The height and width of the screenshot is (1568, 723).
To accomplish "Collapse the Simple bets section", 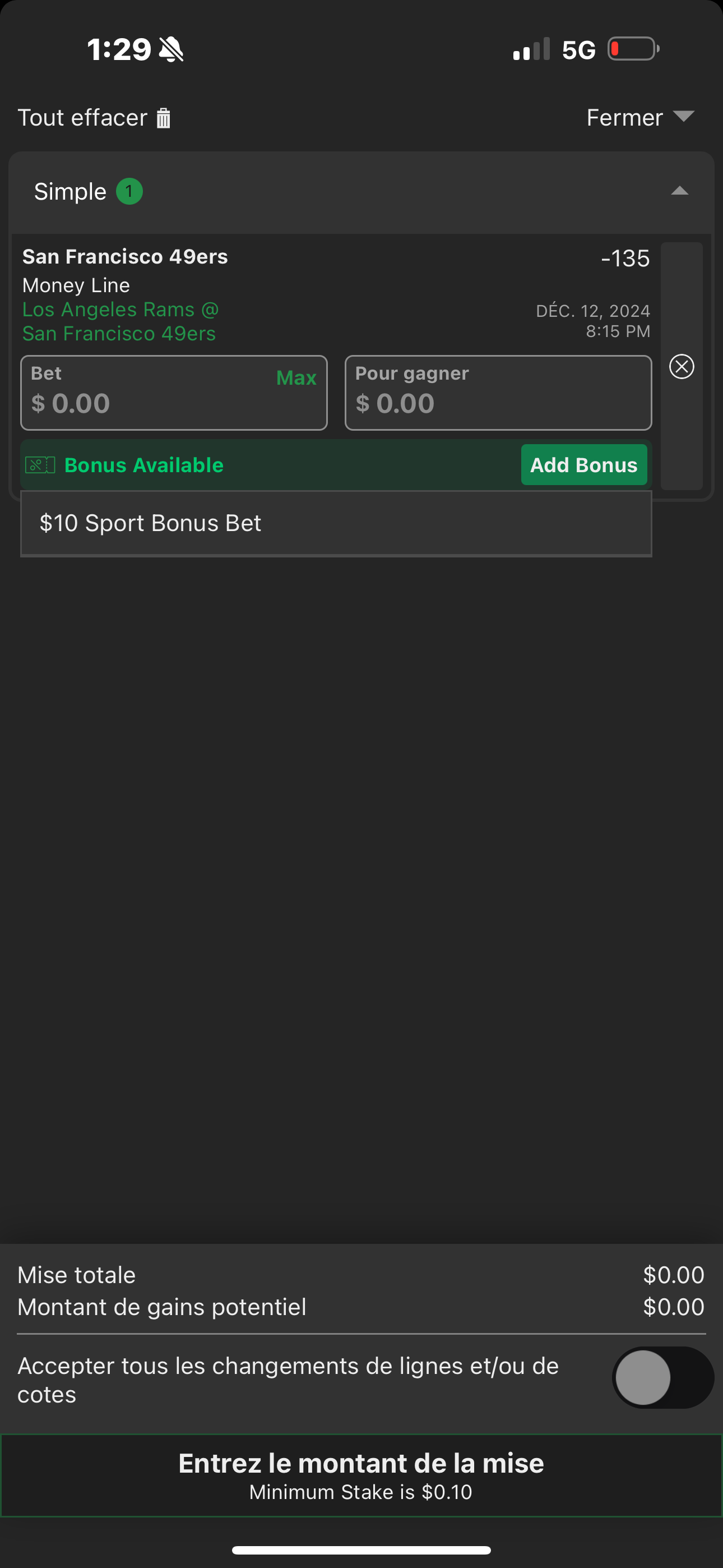I will pos(679,192).
